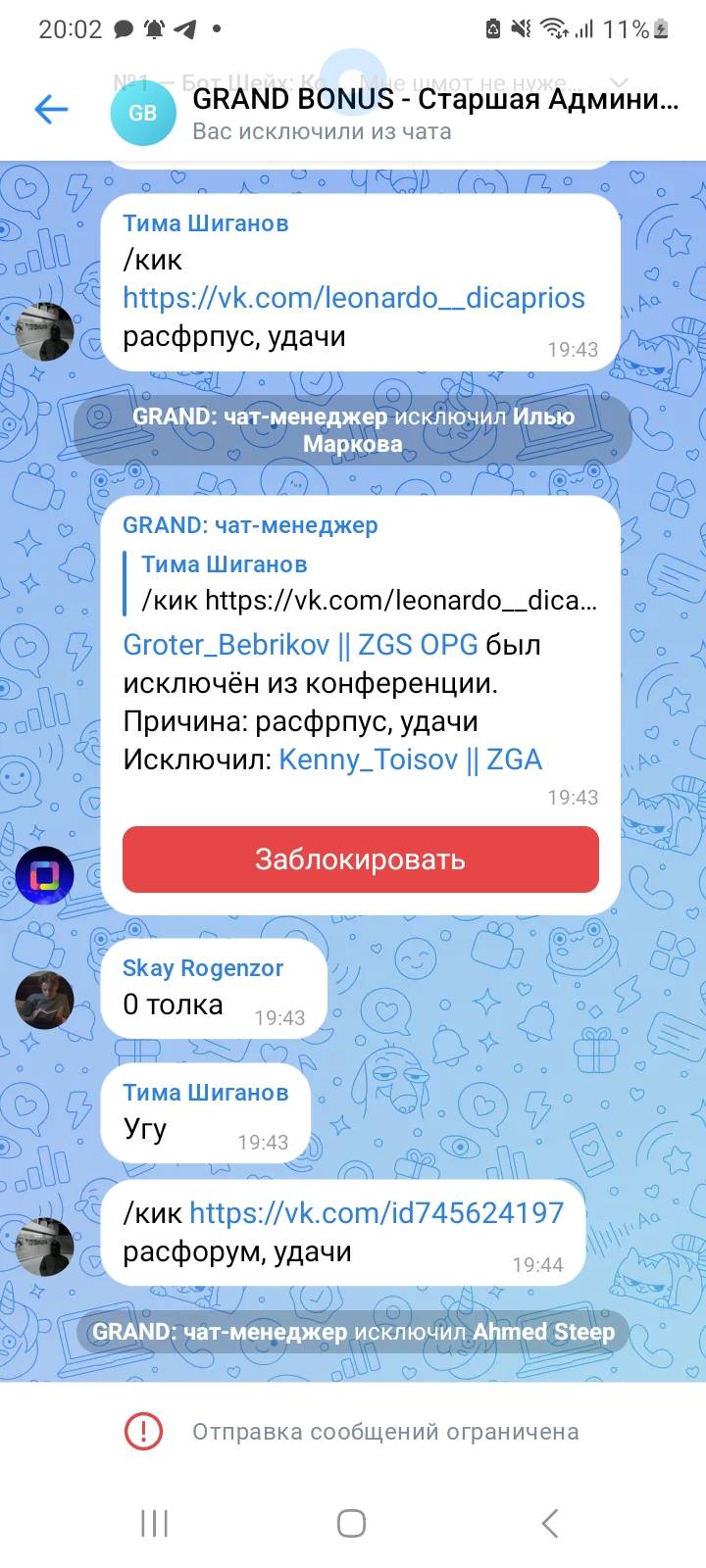Open Skay Rogenzor's avatar
The image size is (706, 1568).
[44, 1001]
